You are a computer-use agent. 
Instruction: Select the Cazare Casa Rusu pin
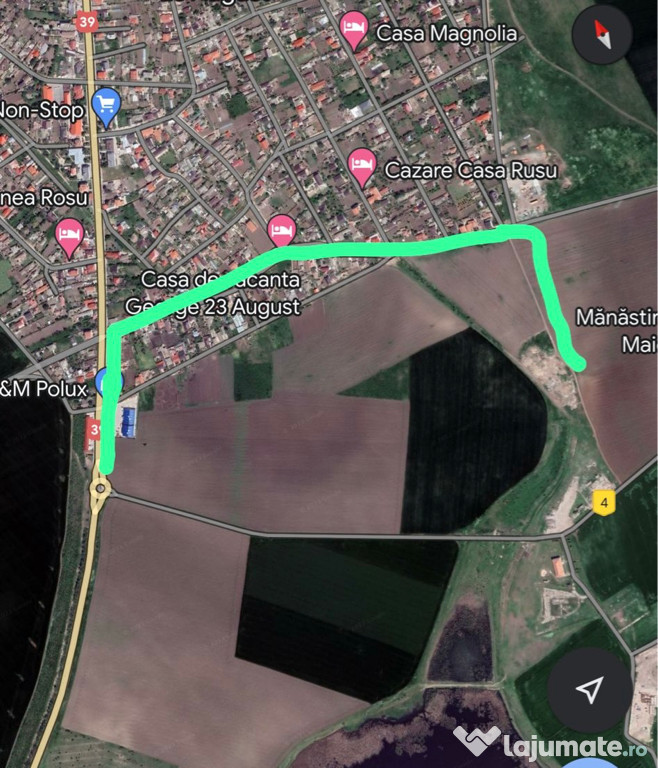click(362, 165)
